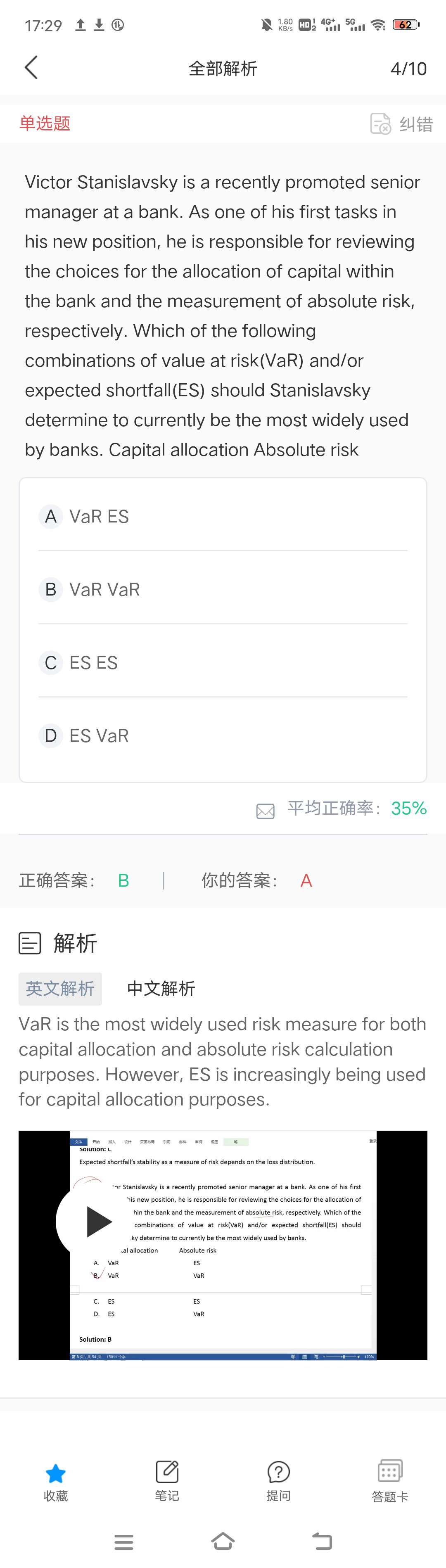Go back using the top arrow

(x=31, y=68)
